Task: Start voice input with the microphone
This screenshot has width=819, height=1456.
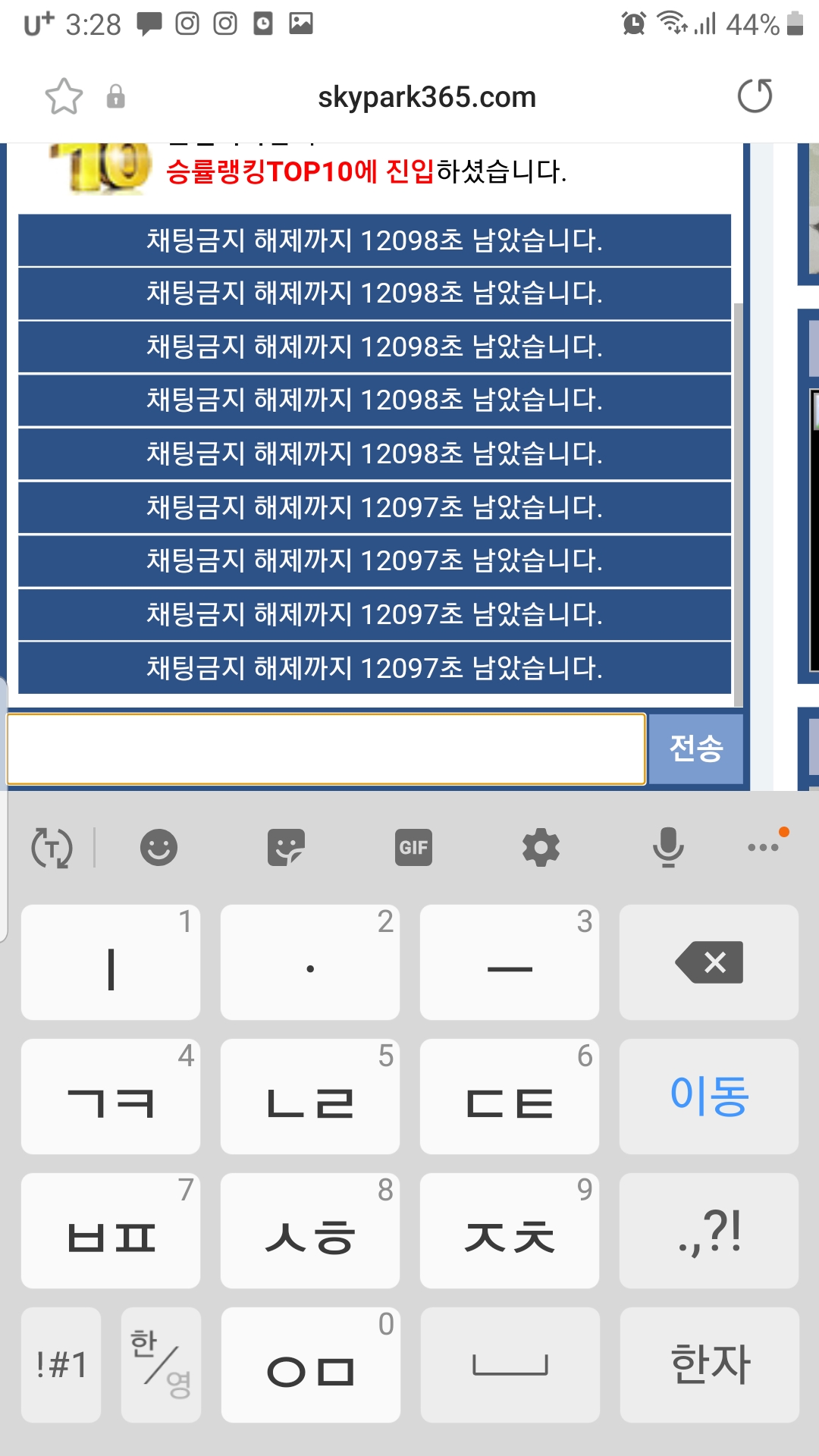Action: pyautogui.click(x=668, y=847)
